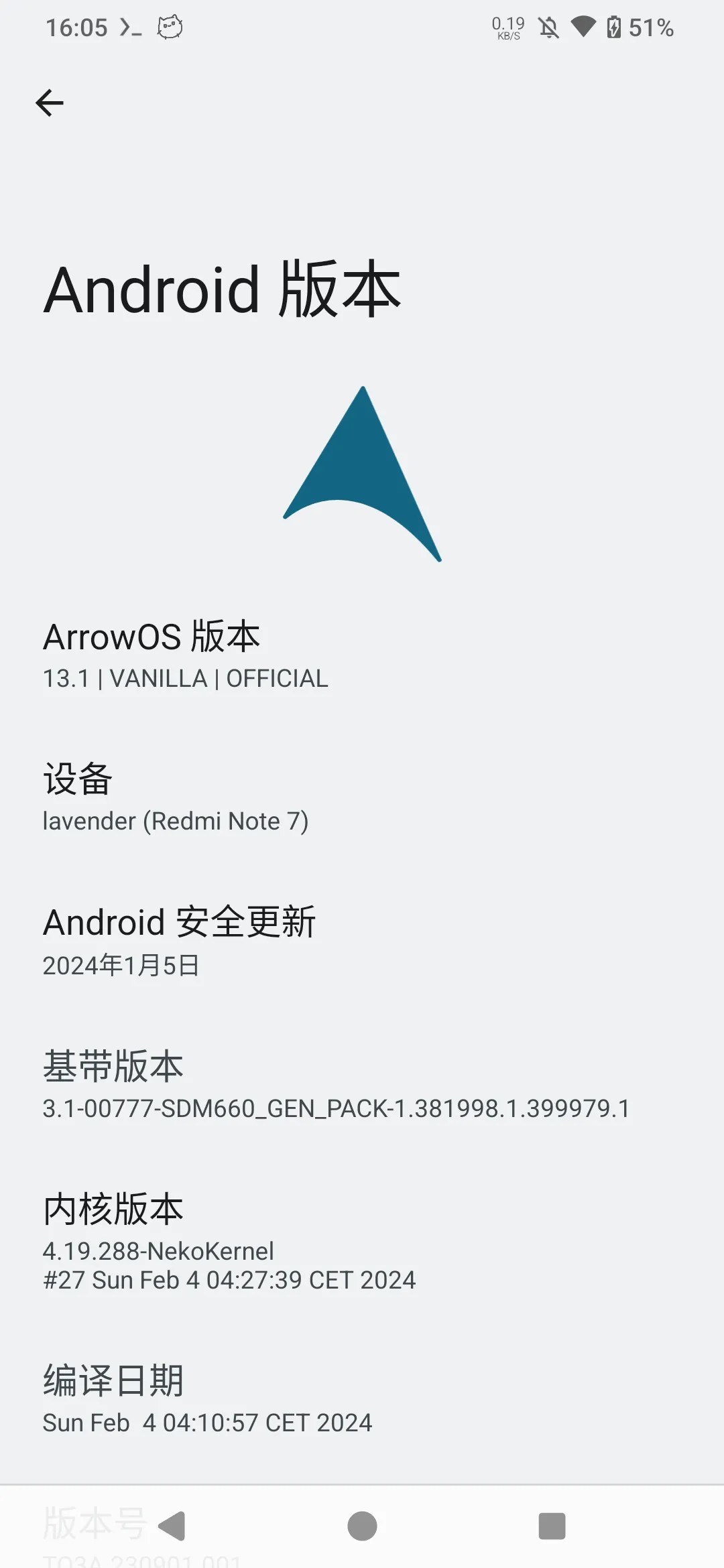Go to home via the circle button
The image size is (724, 1568).
(362, 1526)
